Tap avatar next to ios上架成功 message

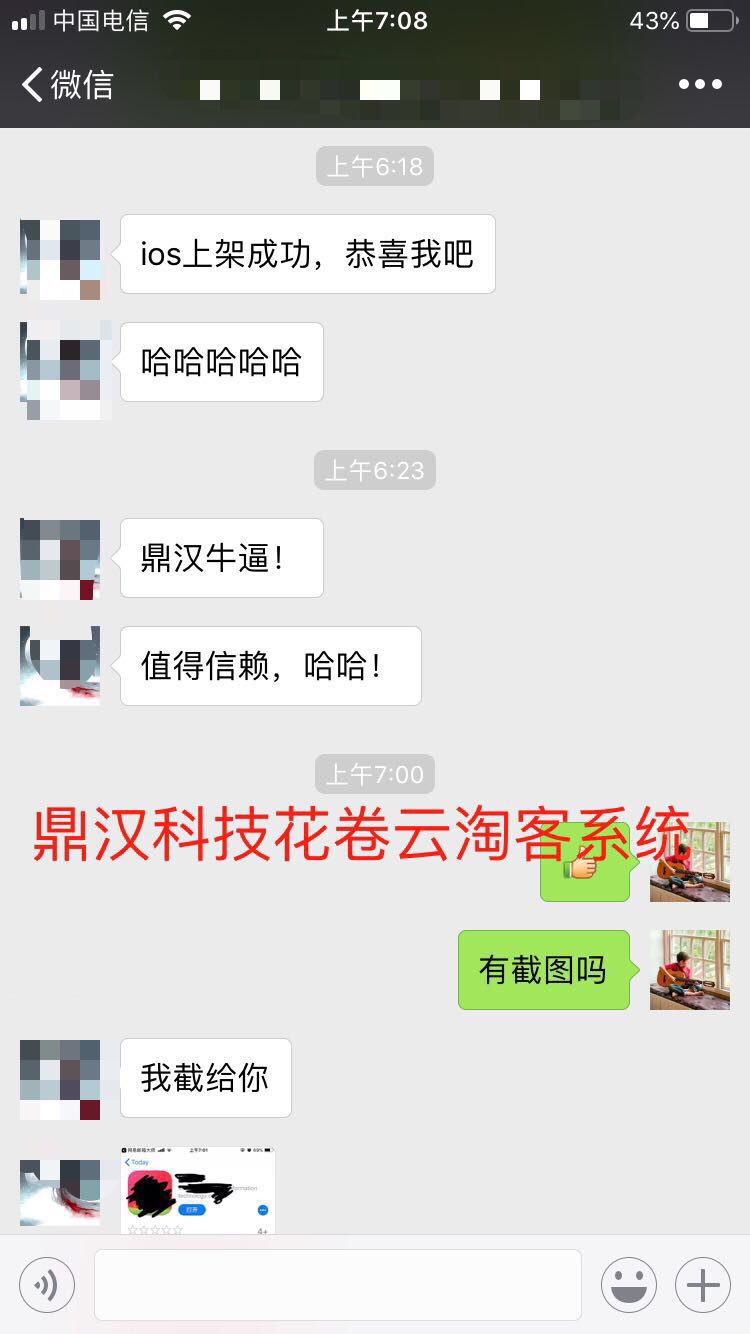[60, 258]
